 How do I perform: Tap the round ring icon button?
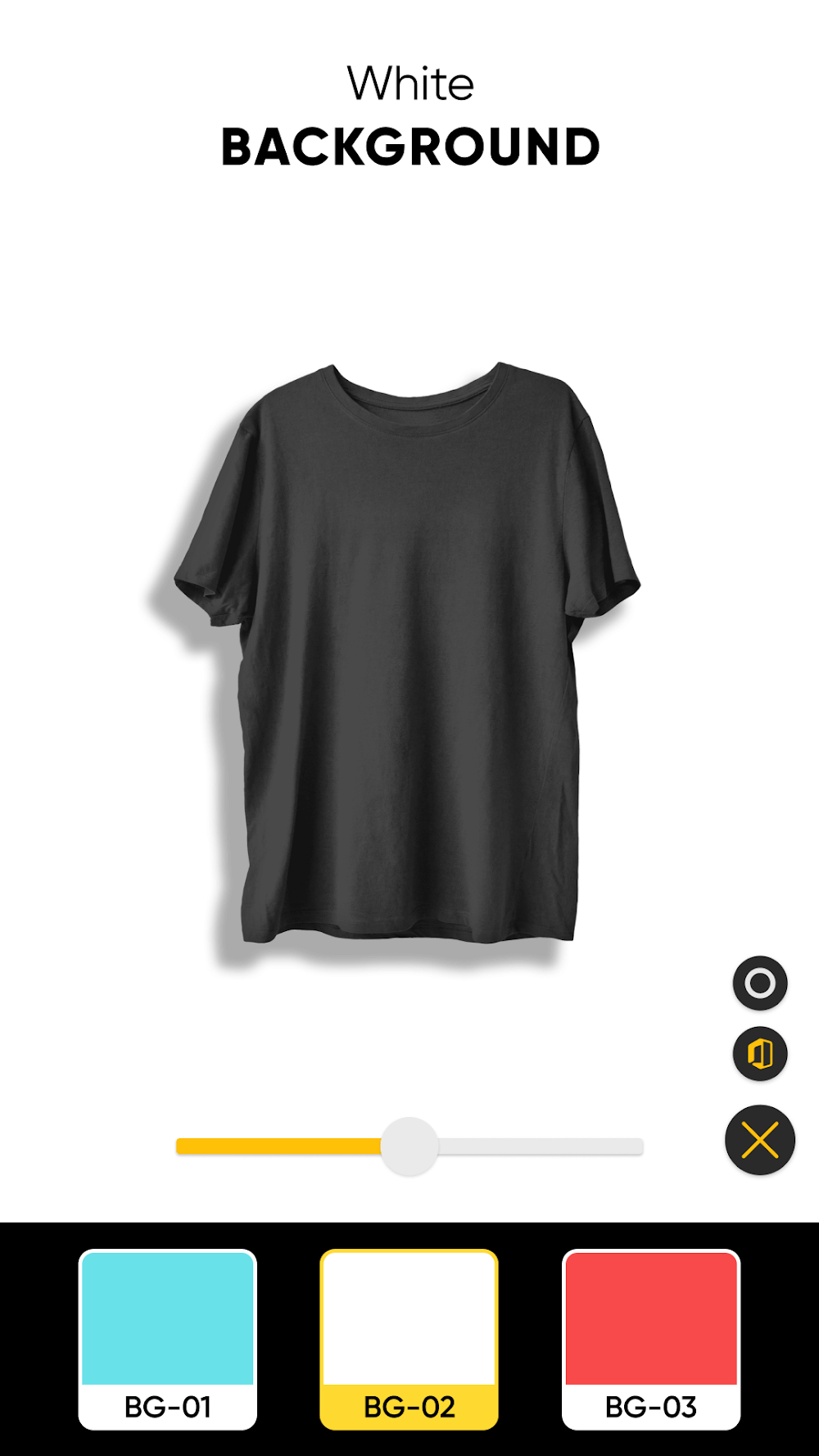[x=760, y=983]
